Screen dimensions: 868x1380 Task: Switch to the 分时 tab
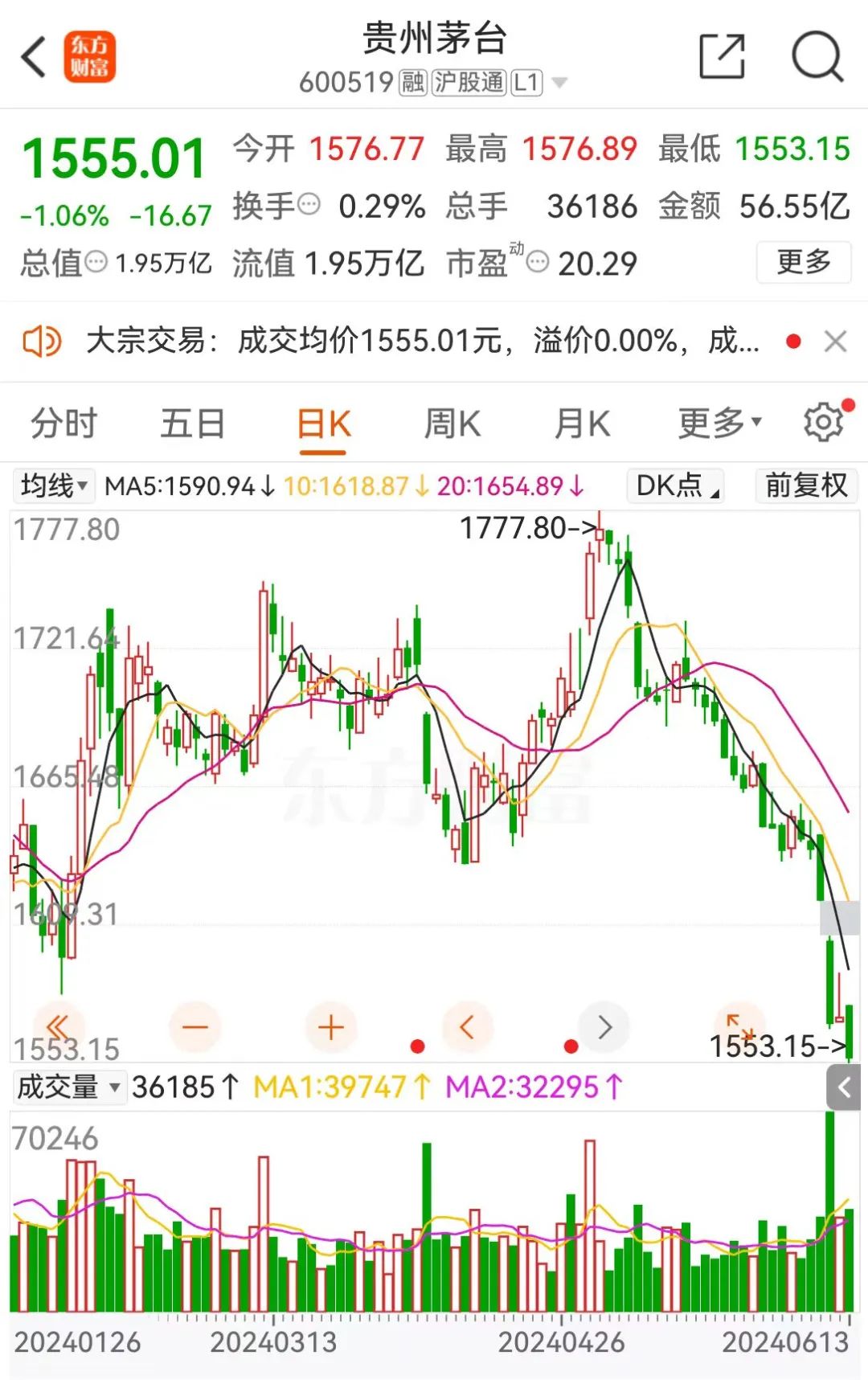63,421
